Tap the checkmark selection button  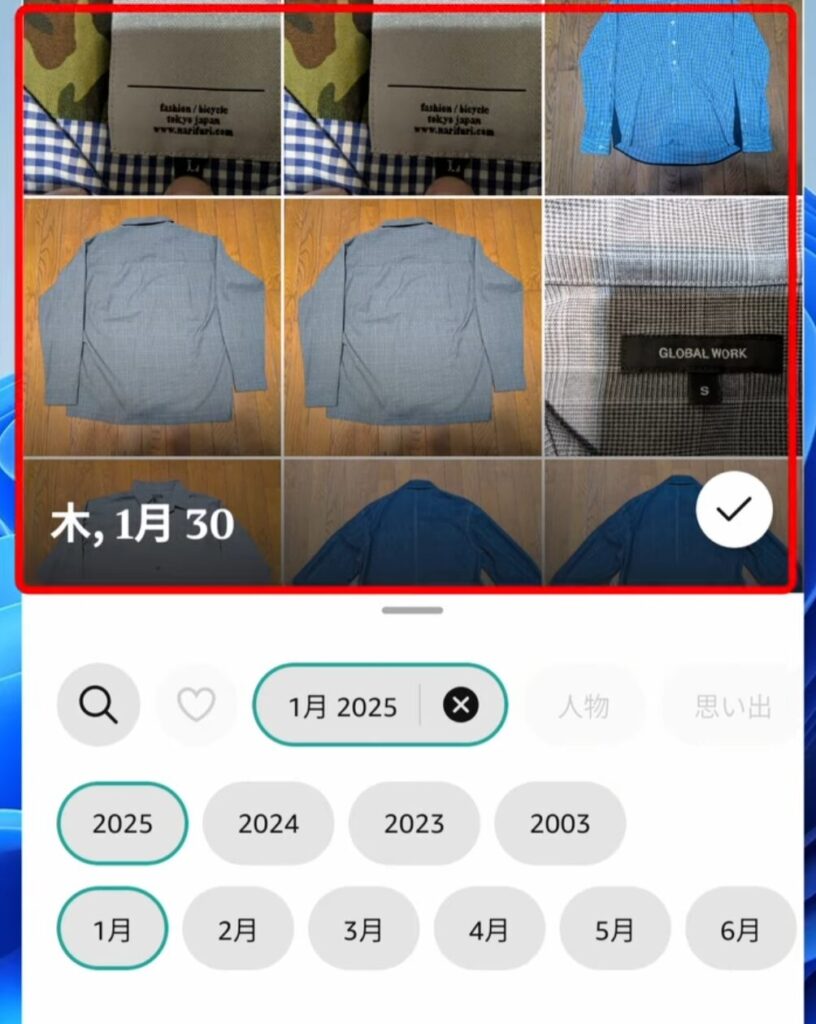734,509
